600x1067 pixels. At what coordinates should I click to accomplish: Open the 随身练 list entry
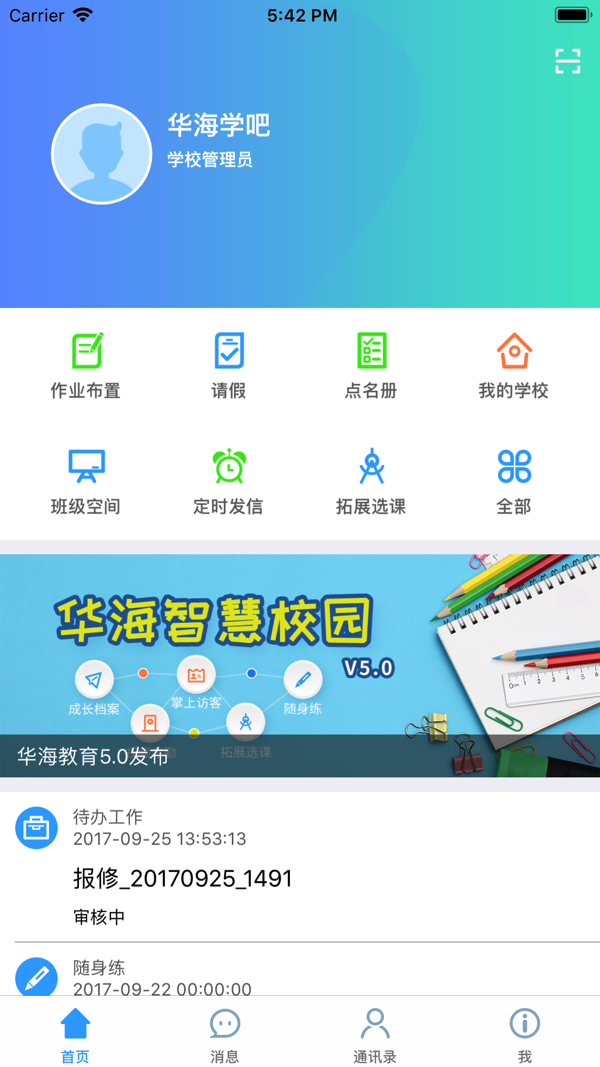click(300, 975)
